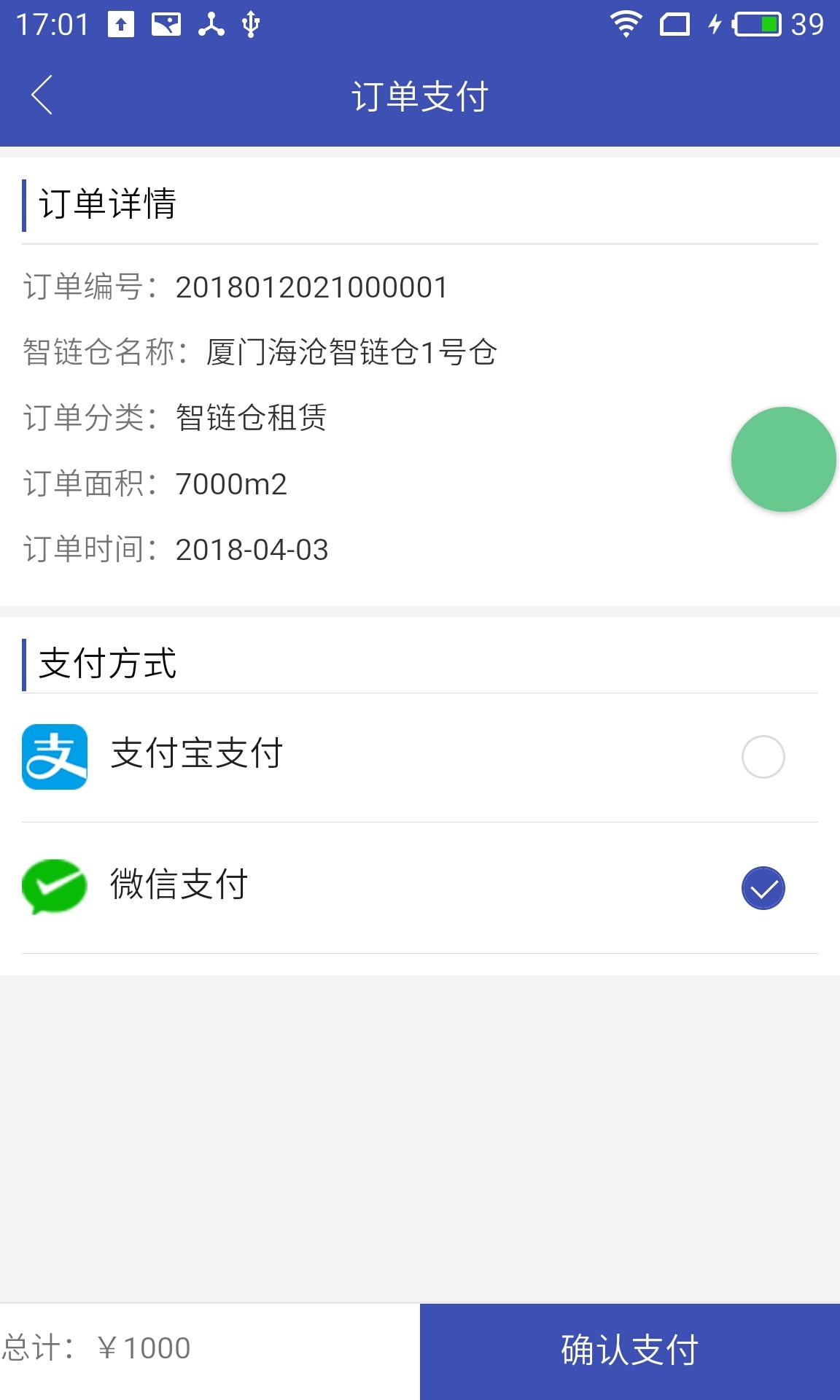Image resolution: width=840 pixels, height=1400 pixels.
Task: Tap the 确认支付 button
Action: [x=629, y=1350]
